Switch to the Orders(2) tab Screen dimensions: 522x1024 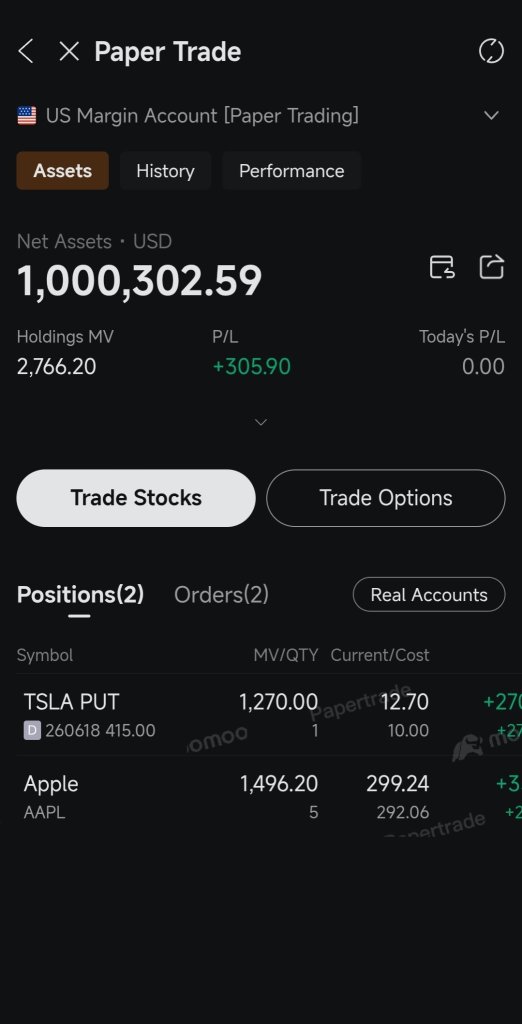[x=221, y=594]
